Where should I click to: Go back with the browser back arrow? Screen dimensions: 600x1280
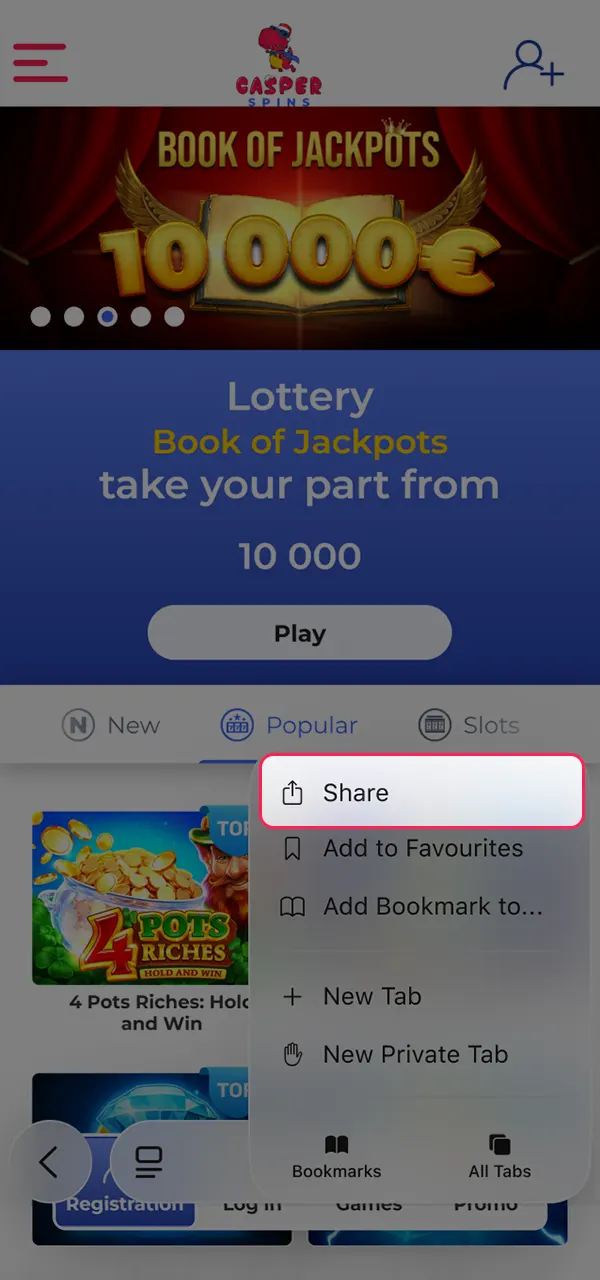pyautogui.click(x=48, y=1161)
